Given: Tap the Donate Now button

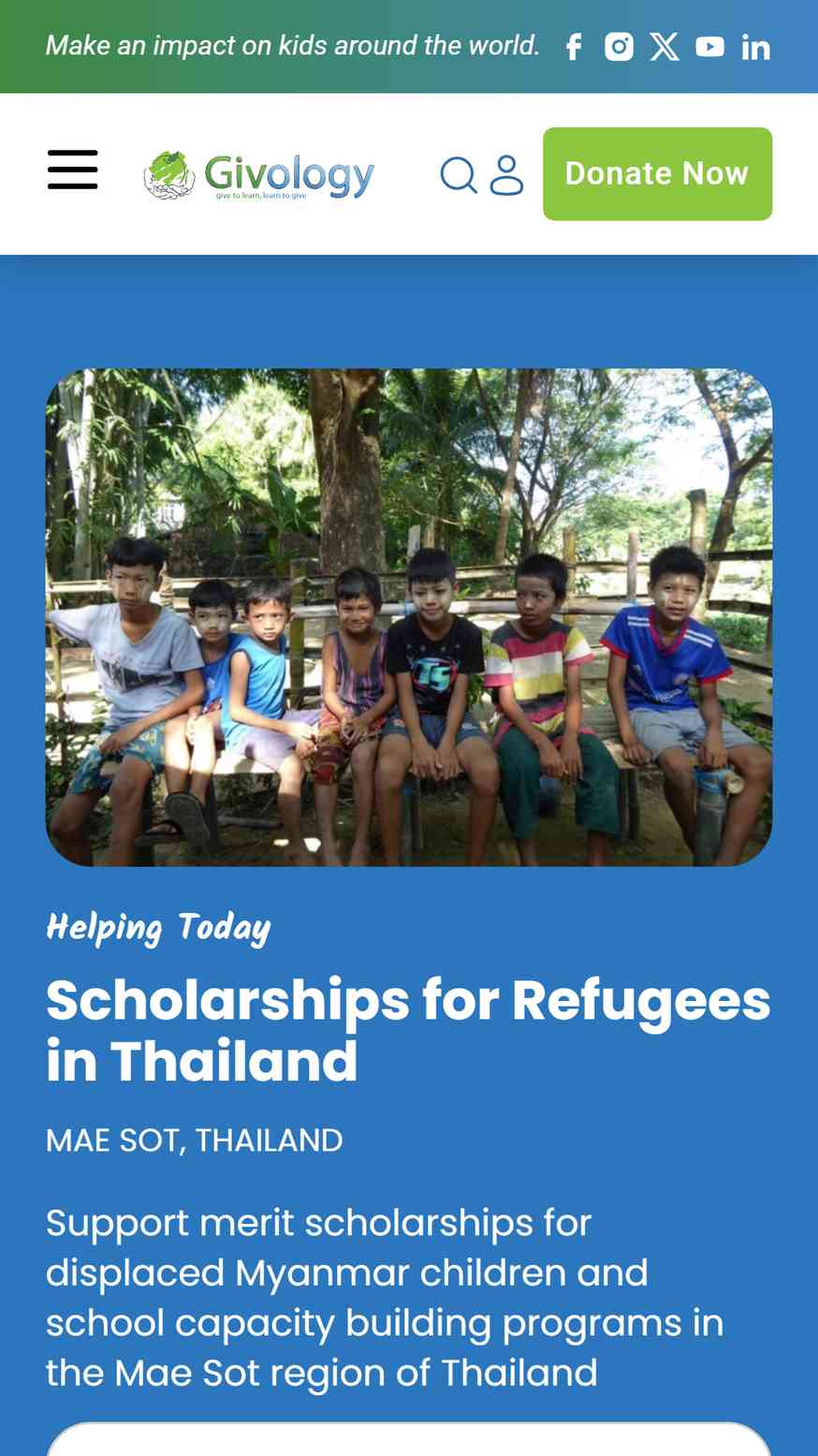Looking at the screenshot, I should pyautogui.click(x=657, y=174).
